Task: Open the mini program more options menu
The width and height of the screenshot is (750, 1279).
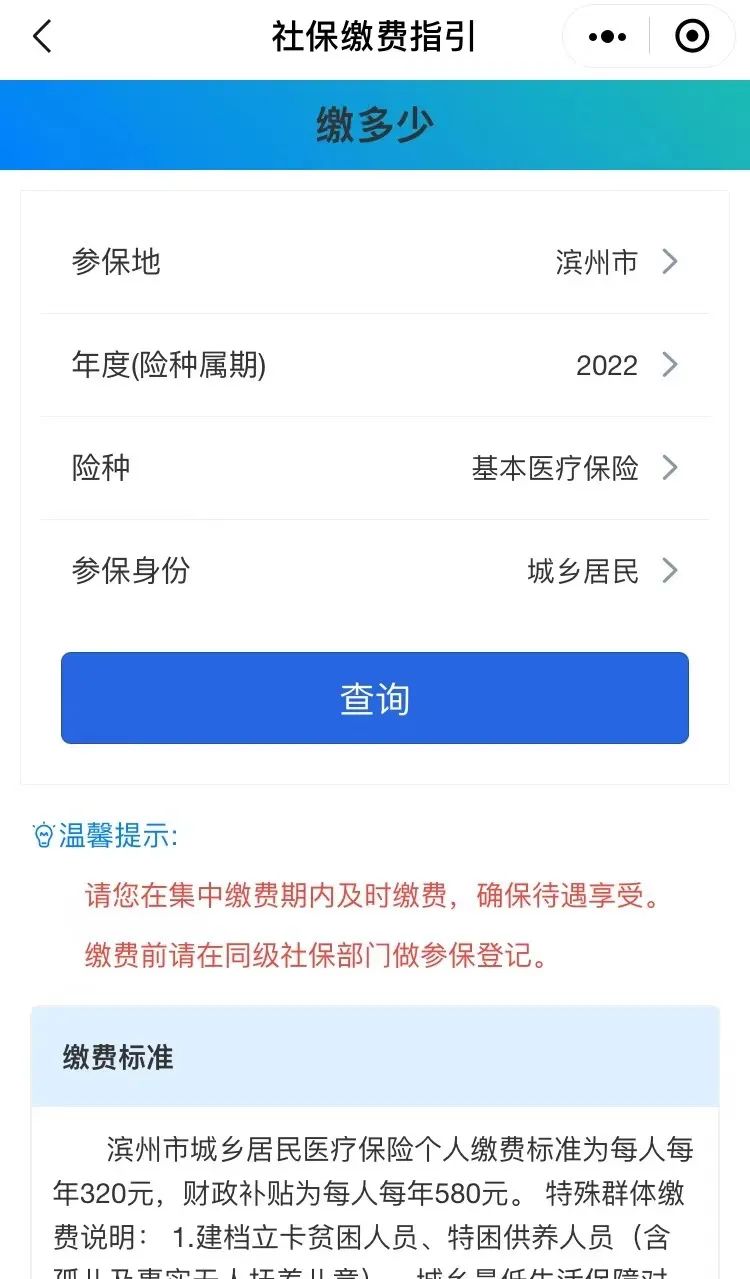Action: pyautogui.click(x=607, y=37)
